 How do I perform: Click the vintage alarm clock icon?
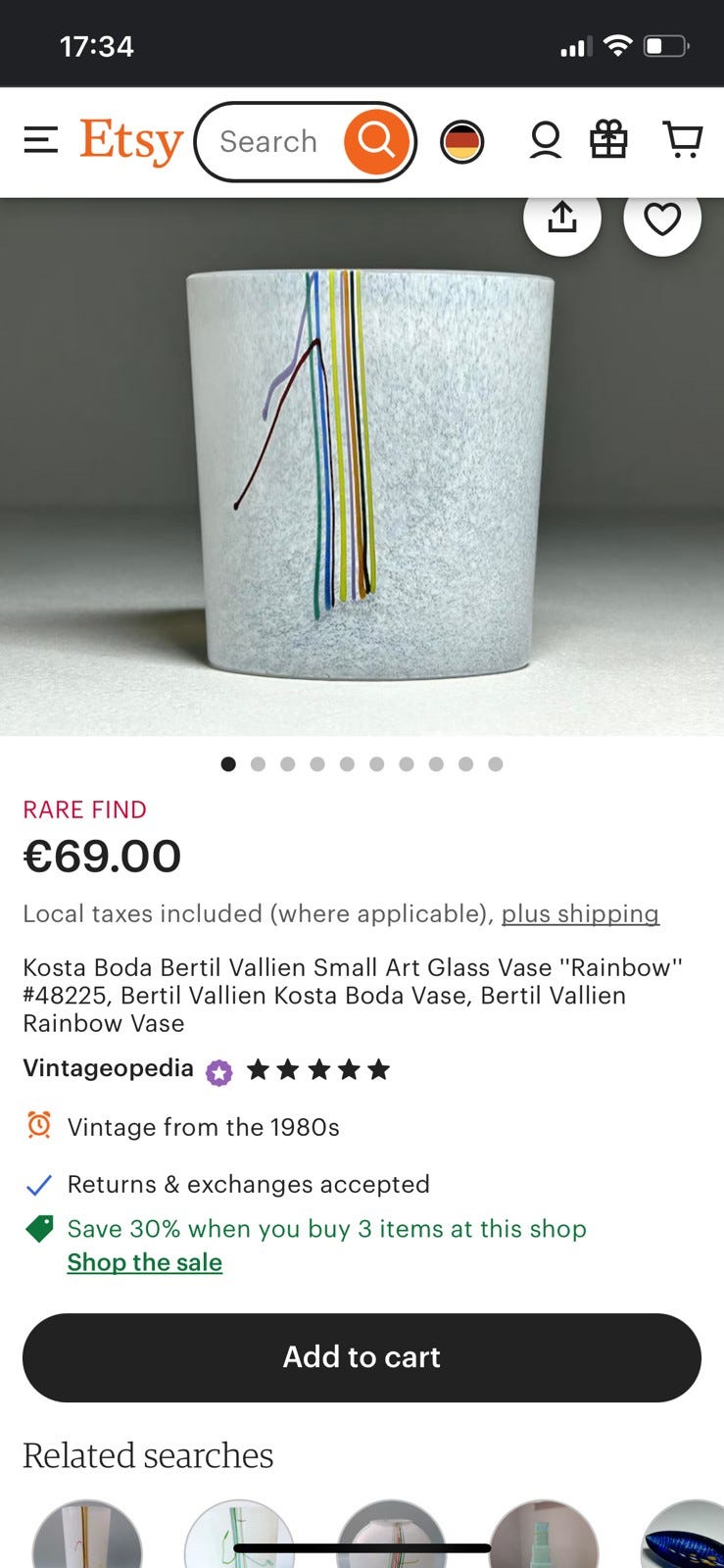[37, 1127]
